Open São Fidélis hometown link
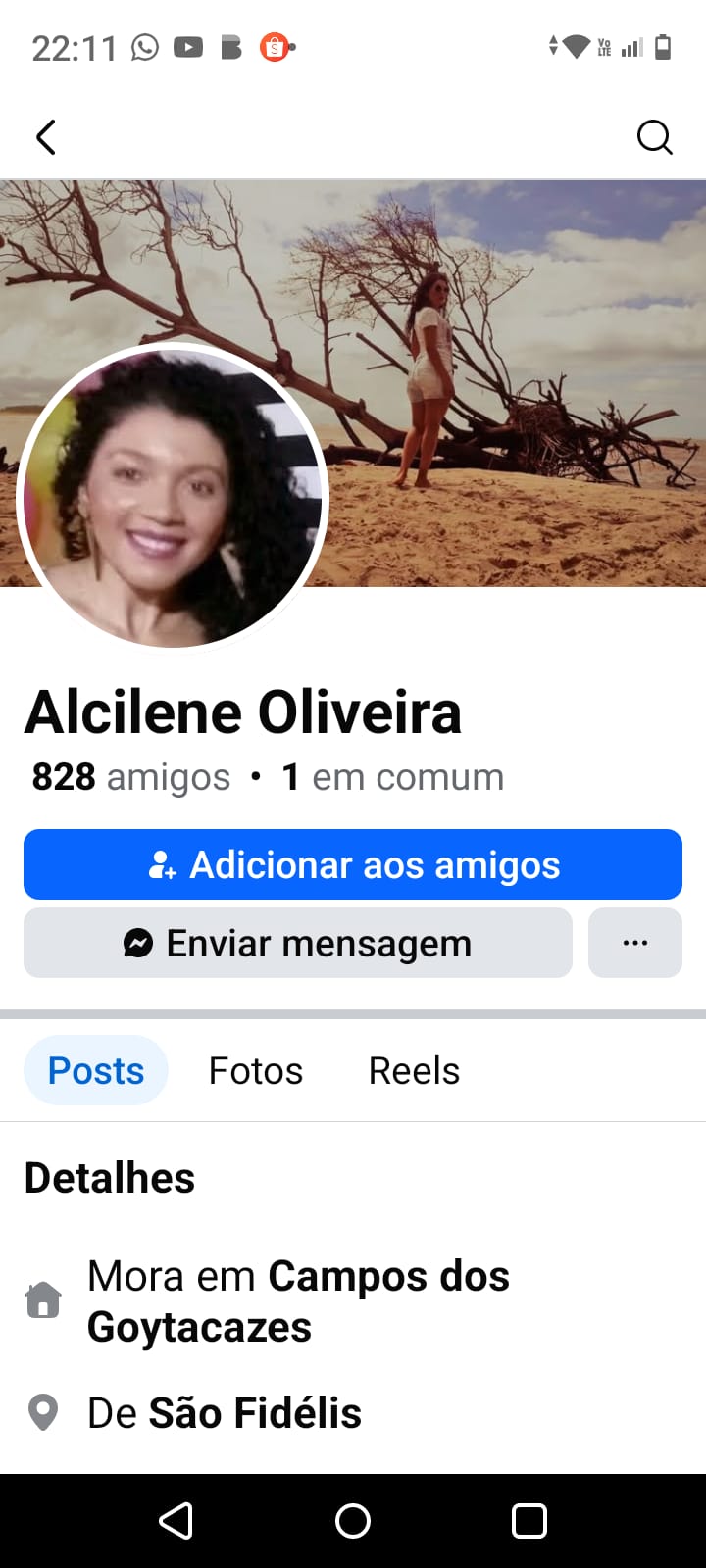Viewport: 706px width, 1568px height. (x=255, y=1413)
